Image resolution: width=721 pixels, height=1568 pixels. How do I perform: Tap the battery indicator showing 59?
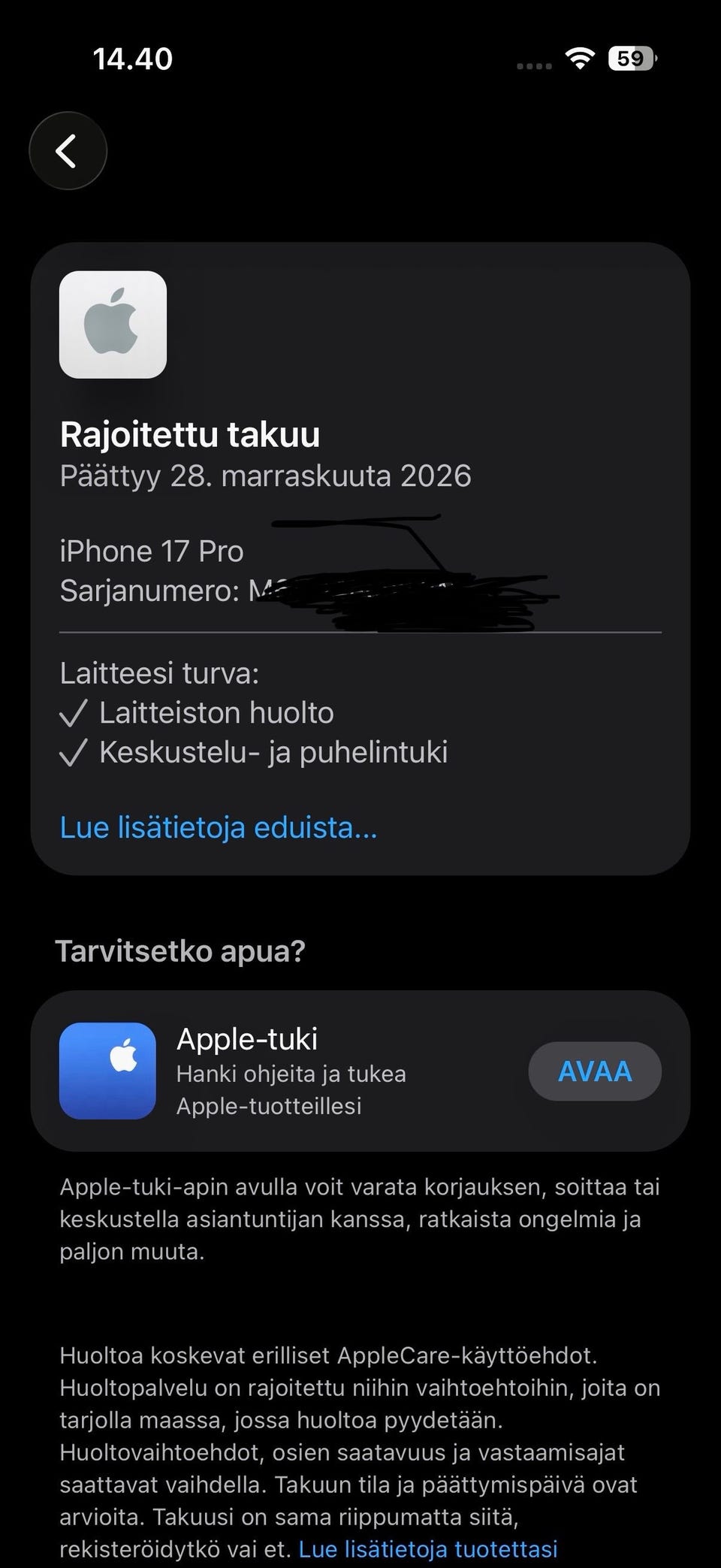click(x=629, y=59)
